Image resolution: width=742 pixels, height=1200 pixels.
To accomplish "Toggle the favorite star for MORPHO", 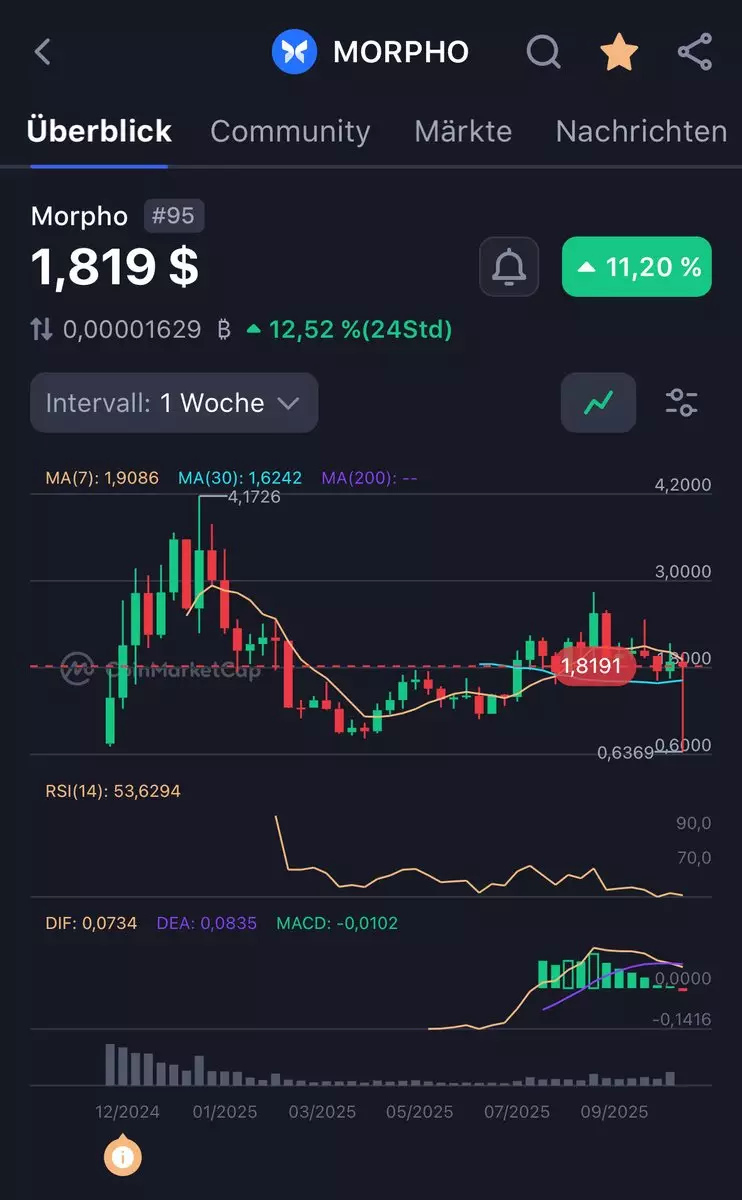I will pyautogui.click(x=619, y=52).
